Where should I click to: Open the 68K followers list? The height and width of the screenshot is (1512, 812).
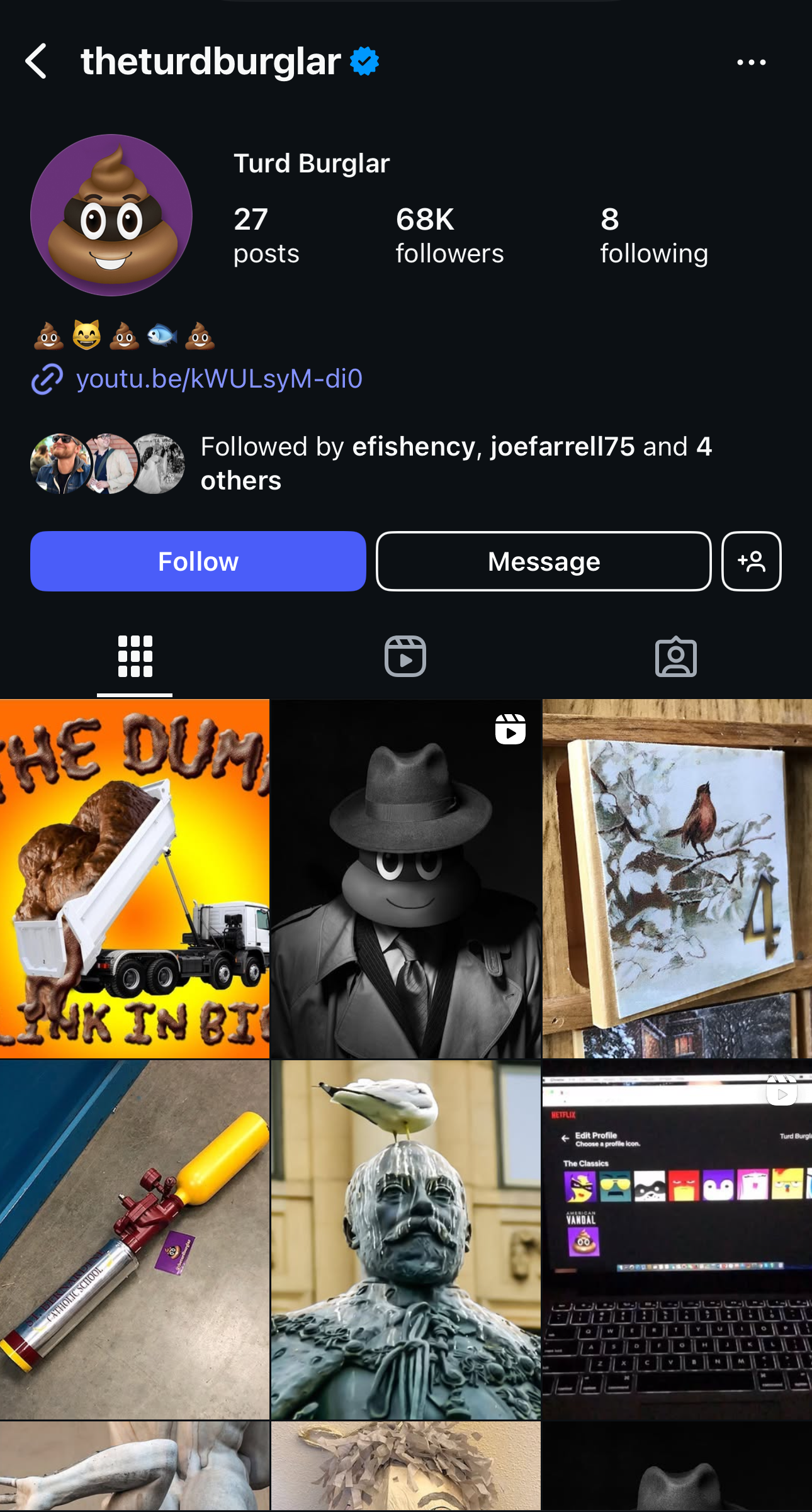(449, 236)
